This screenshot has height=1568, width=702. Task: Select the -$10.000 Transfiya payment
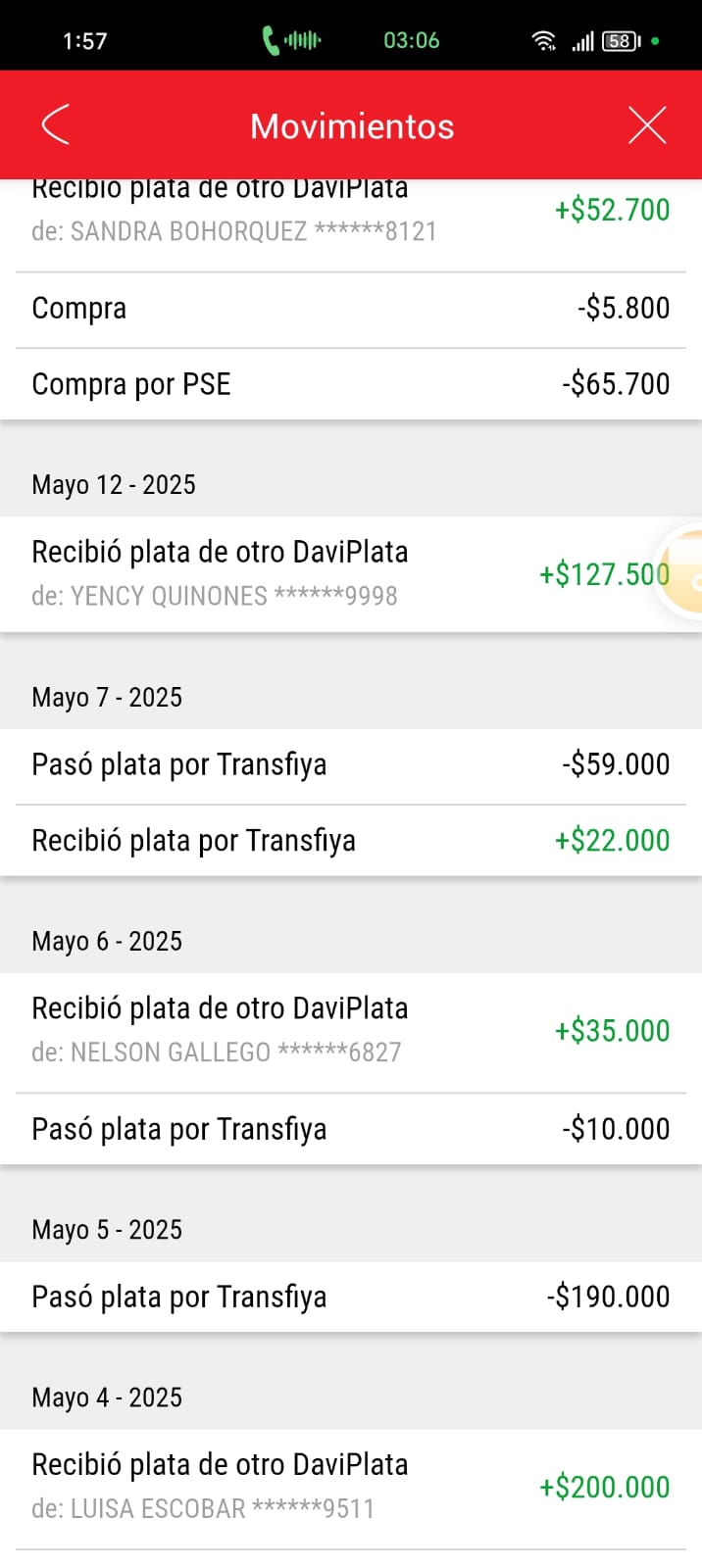click(351, 1129)
